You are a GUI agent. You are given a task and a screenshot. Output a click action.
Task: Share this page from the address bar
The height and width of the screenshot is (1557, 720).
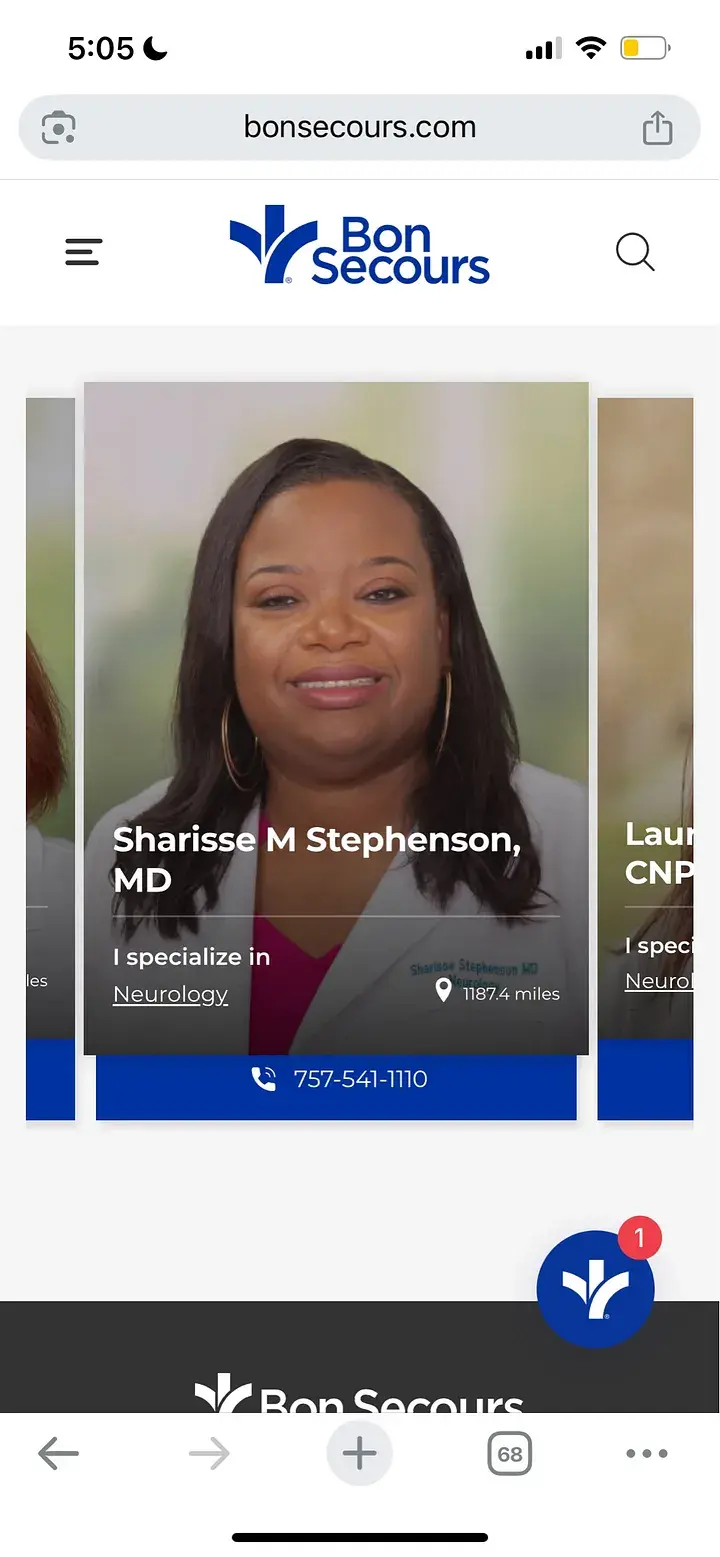657,127
